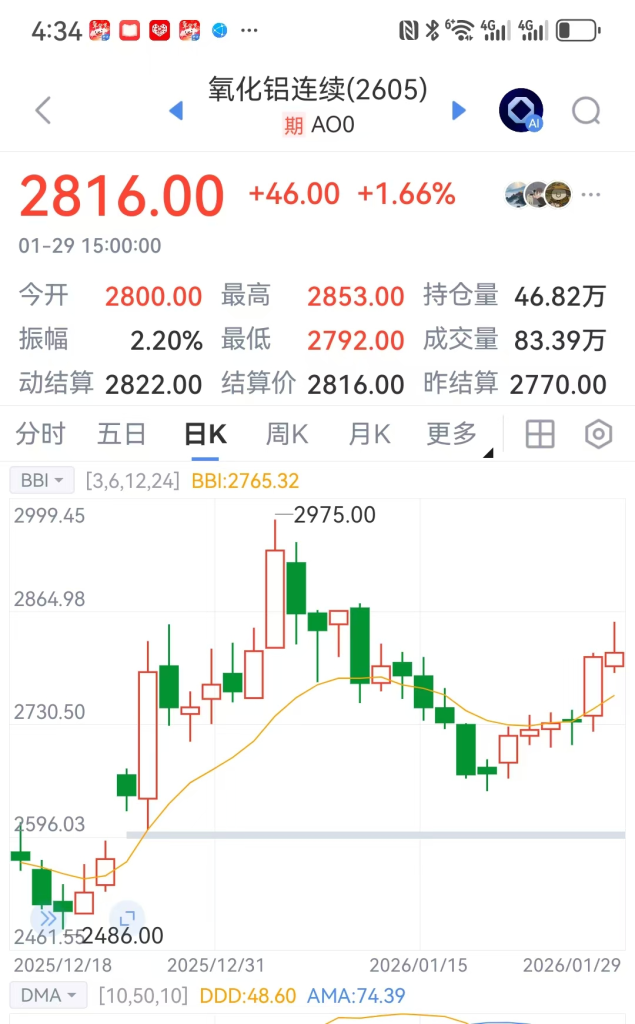Open fullscreen chart view icon

point(127,917)
